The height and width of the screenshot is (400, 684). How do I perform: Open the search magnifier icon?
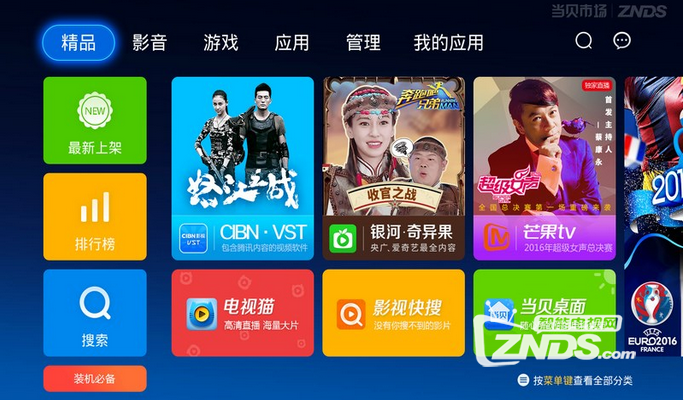pyautogui.click(x=584, y=41)
